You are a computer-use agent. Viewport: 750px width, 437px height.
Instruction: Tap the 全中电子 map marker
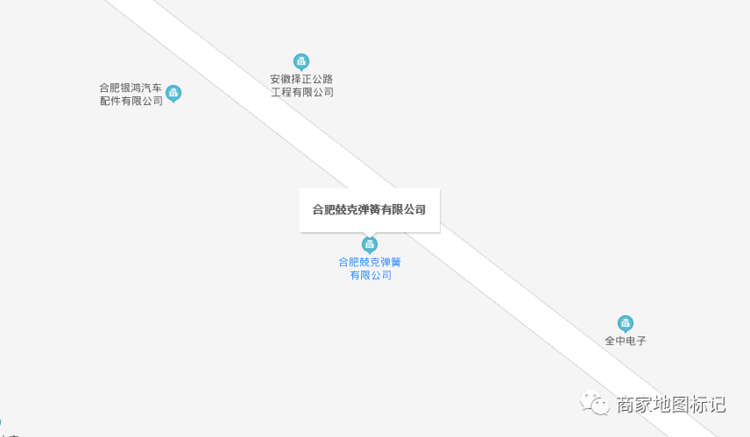[x=625, y=323]
